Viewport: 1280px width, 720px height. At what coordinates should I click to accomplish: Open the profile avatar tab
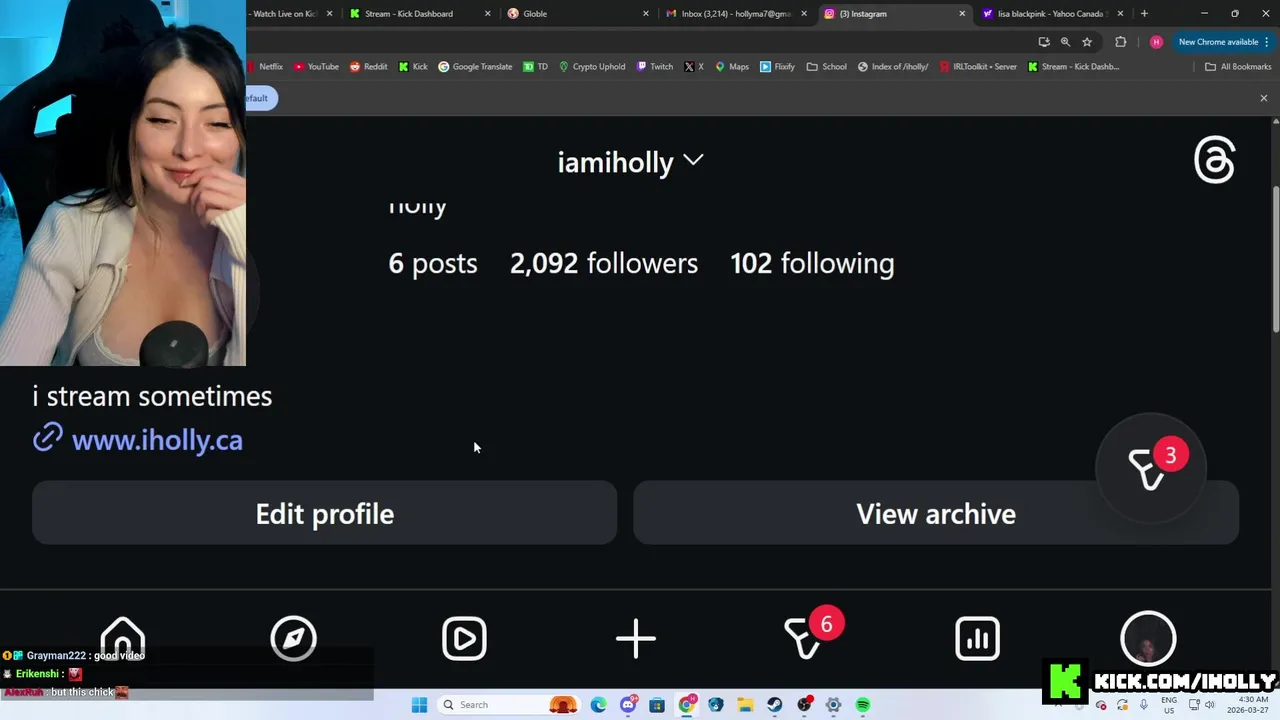[1148, 638]
